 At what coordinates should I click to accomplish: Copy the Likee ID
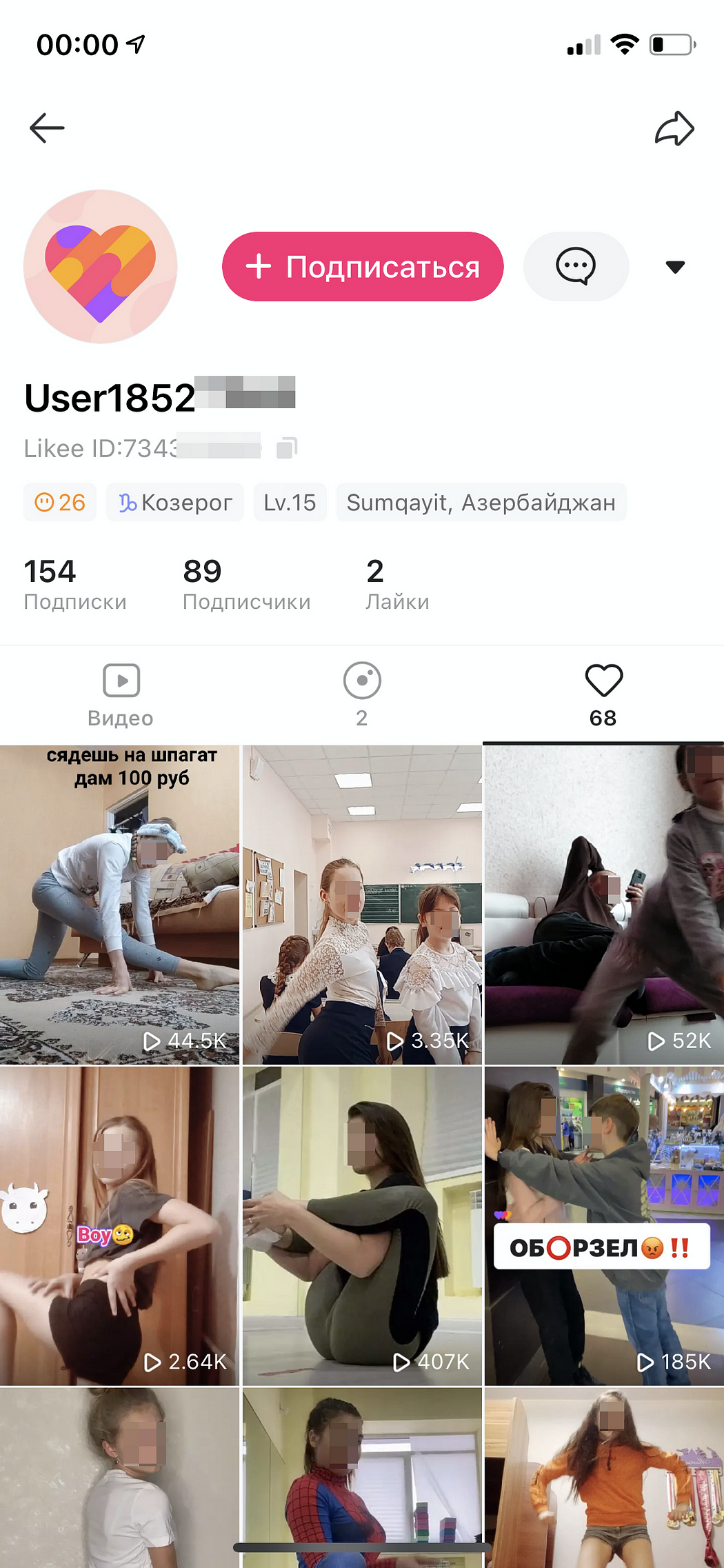286,448
